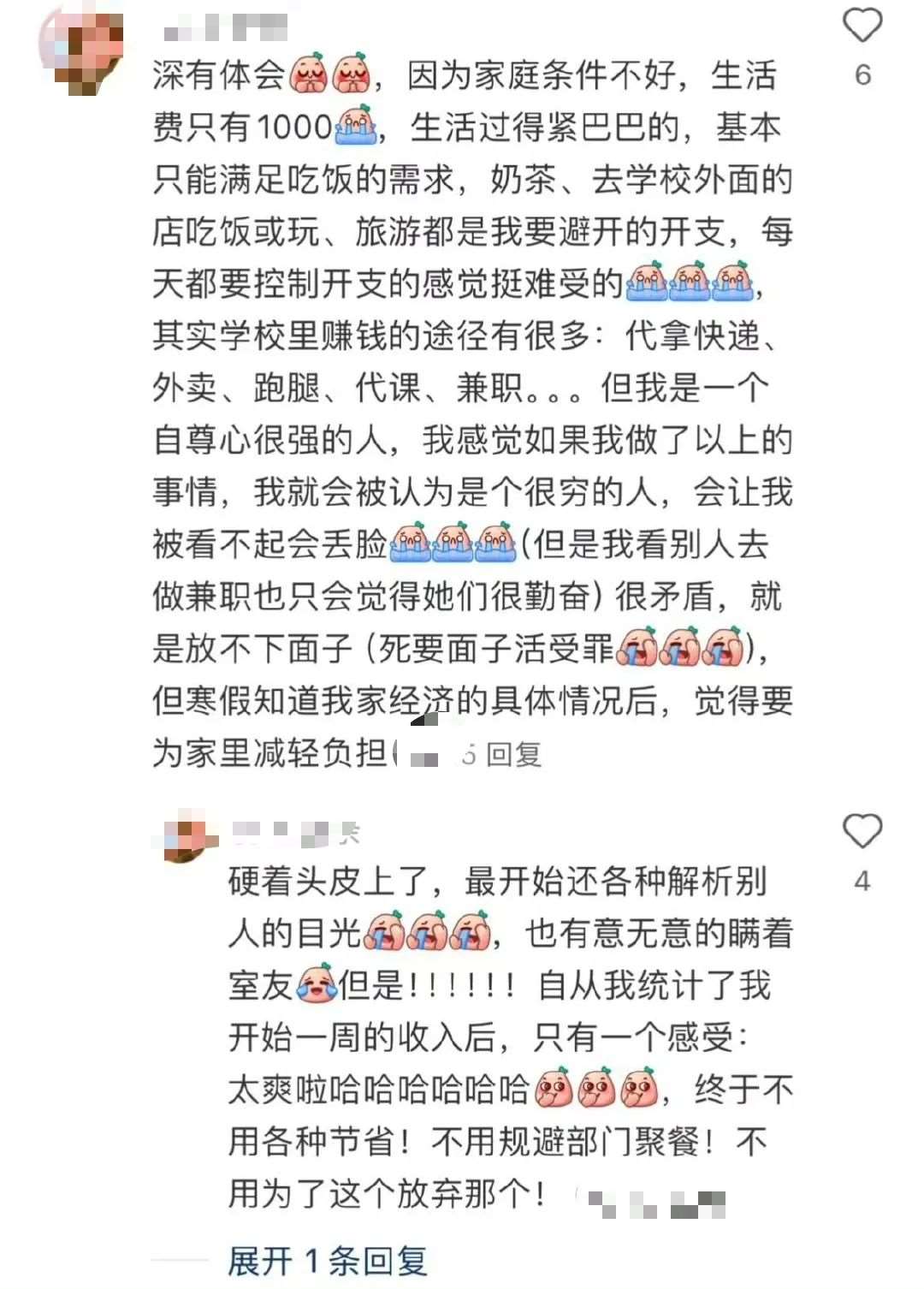Open the first commenter's profile avatar
Viewport: 924px width, 1289px height.
coord(81,47)
